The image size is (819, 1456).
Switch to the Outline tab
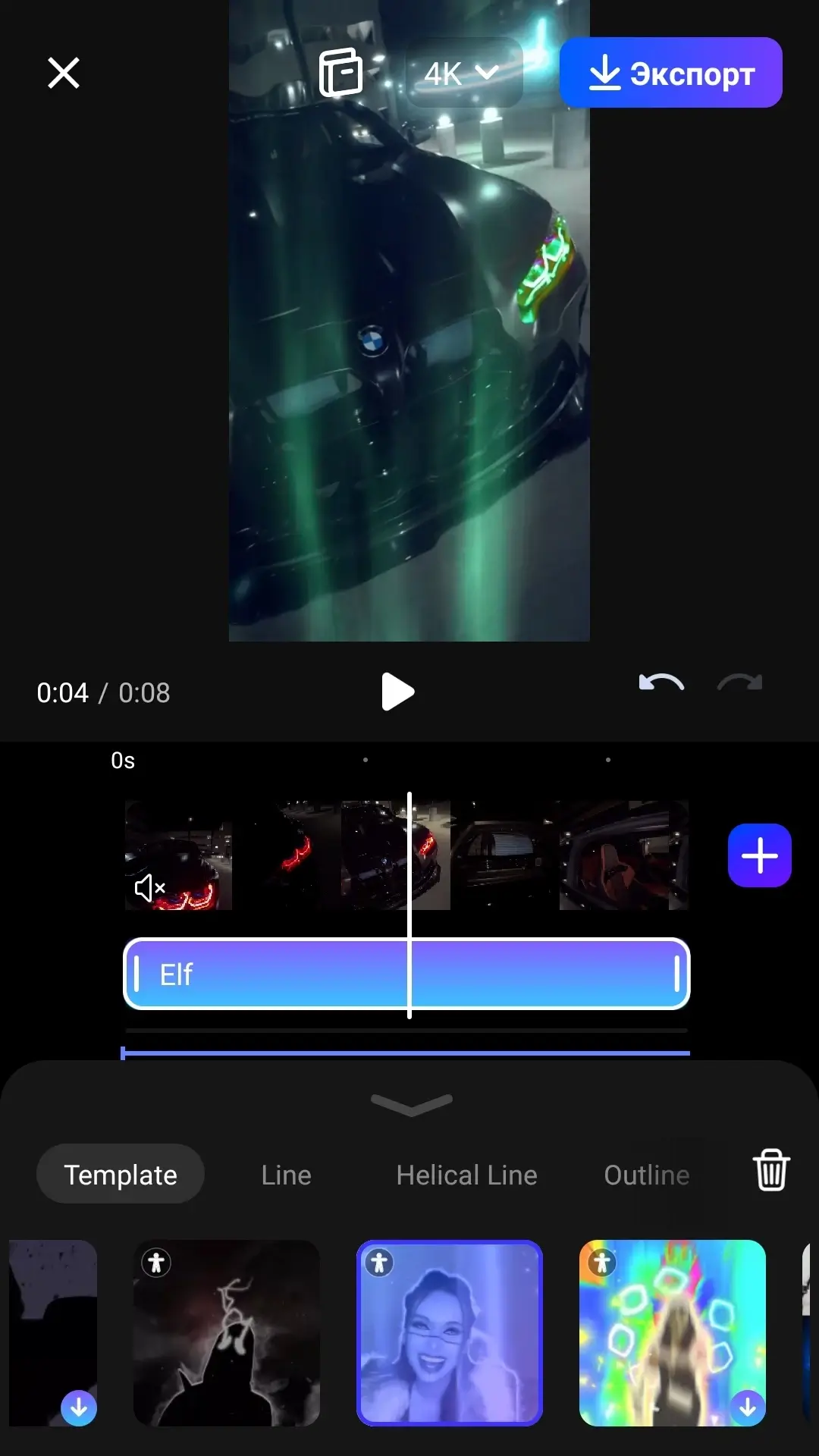(646, 1175)
